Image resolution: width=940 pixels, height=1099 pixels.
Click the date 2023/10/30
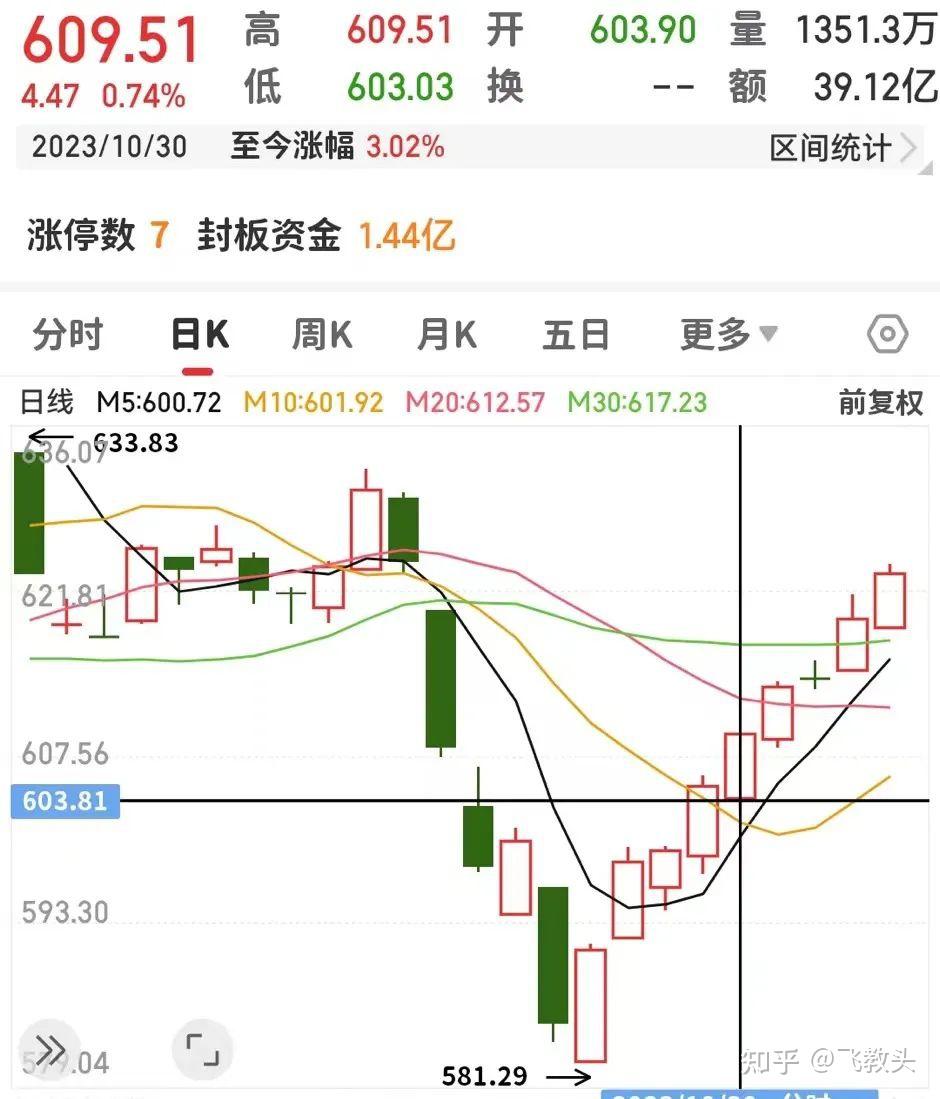coord(110,147)
